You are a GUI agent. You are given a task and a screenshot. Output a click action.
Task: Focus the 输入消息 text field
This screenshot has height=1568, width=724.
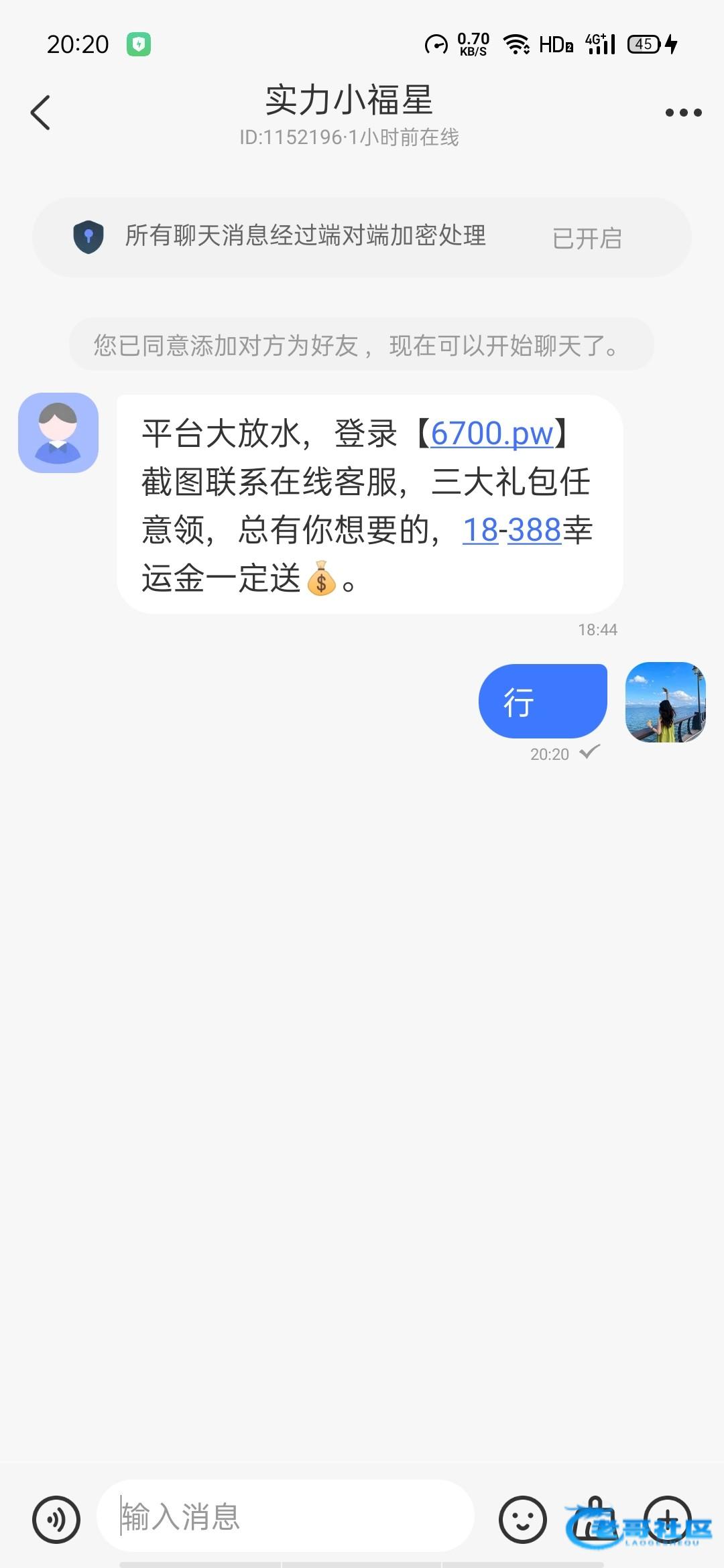[x=286, y=1516]
